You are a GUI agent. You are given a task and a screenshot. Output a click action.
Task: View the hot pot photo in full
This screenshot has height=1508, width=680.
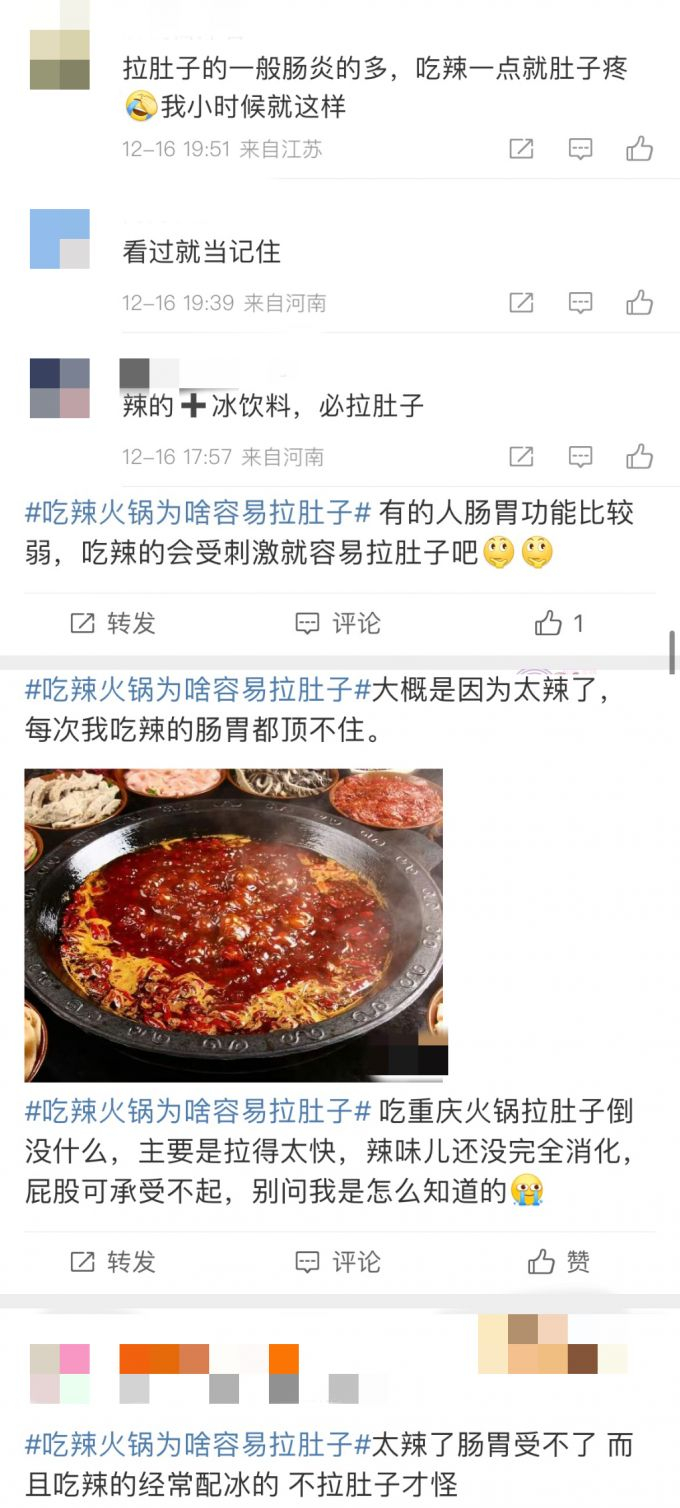tap(234, 924)
